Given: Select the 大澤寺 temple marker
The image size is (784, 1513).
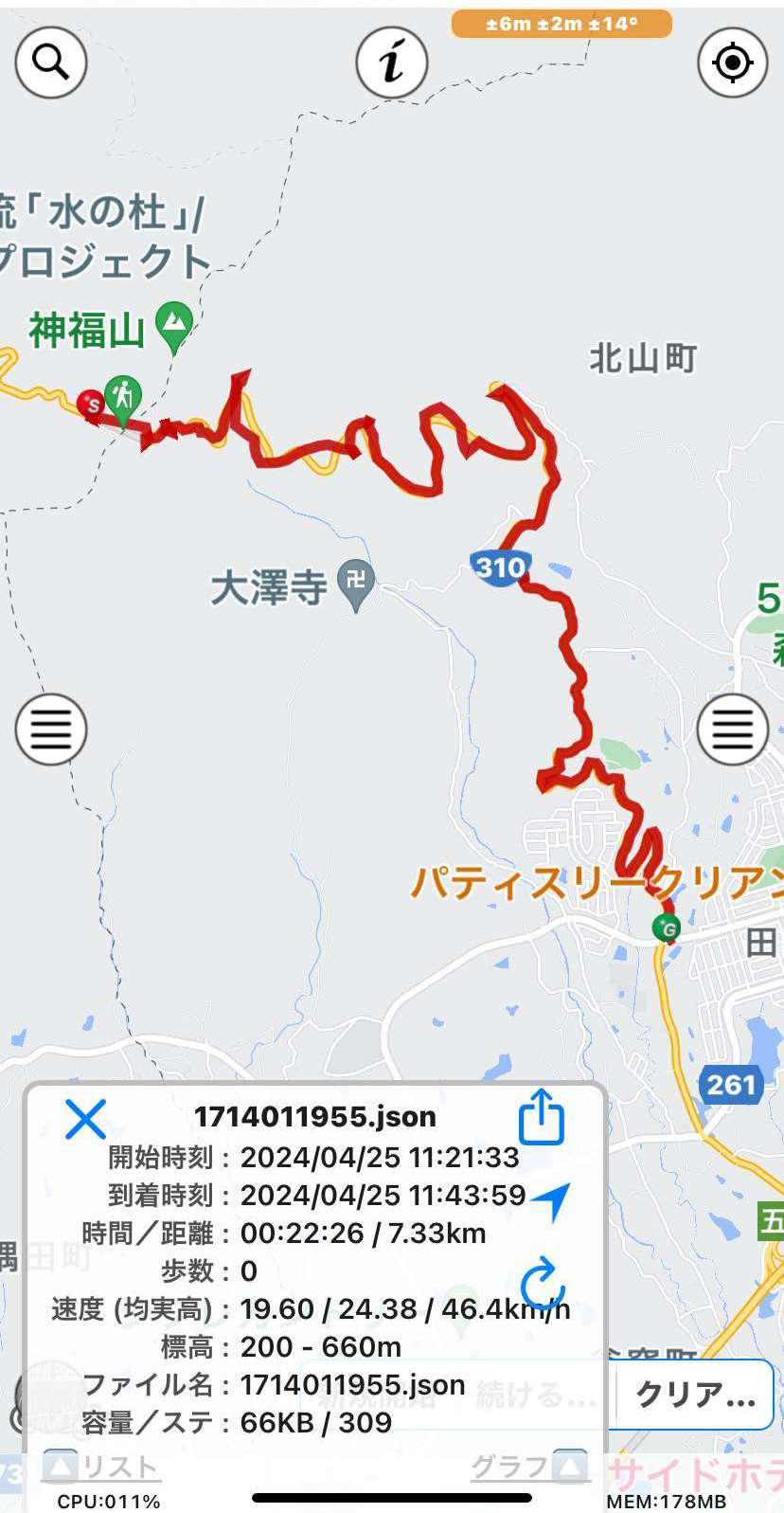Looking at the screenshot, I should click(356, 586).
